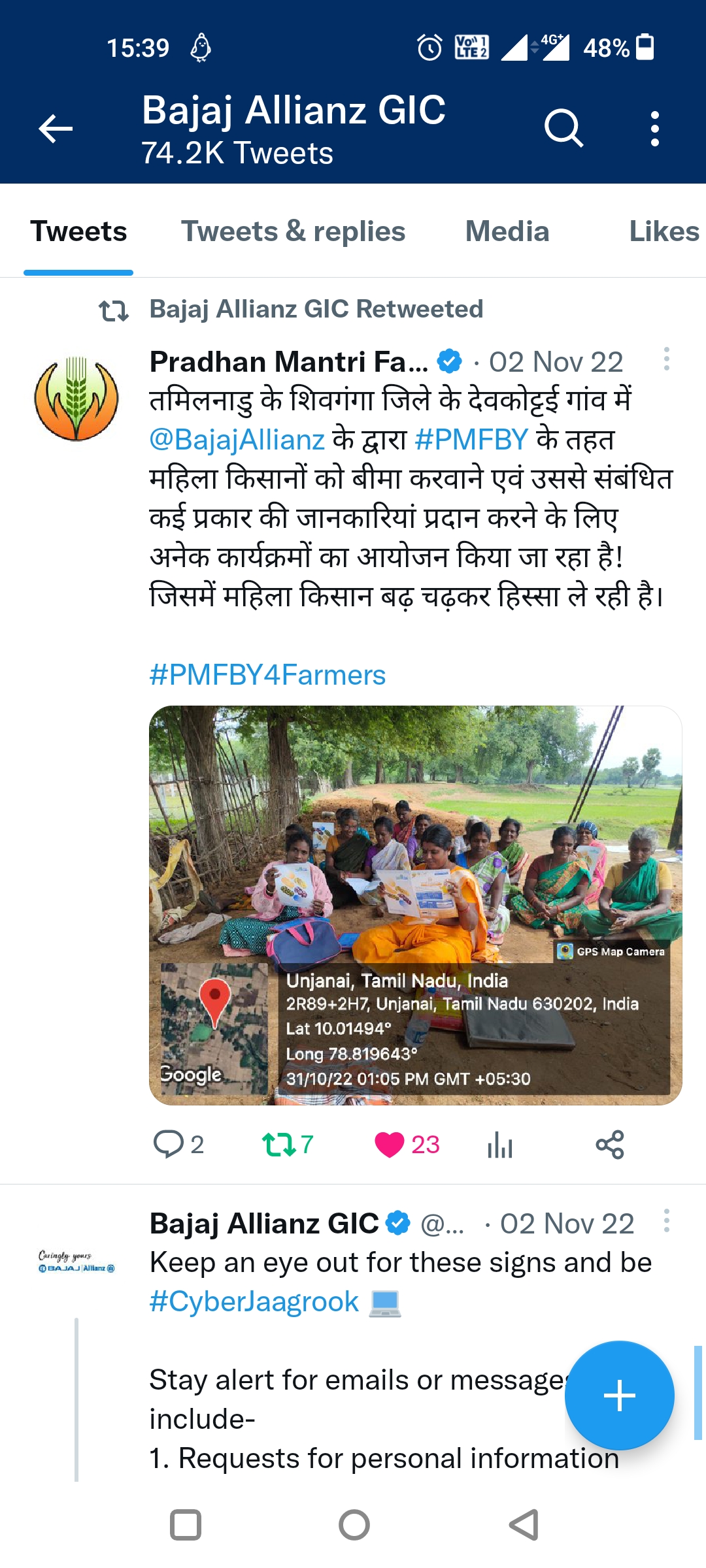This screenshot has height=1568, width=706.
Task: Open Pradhan Mantri Fasal profile picture
Action: 76,399
